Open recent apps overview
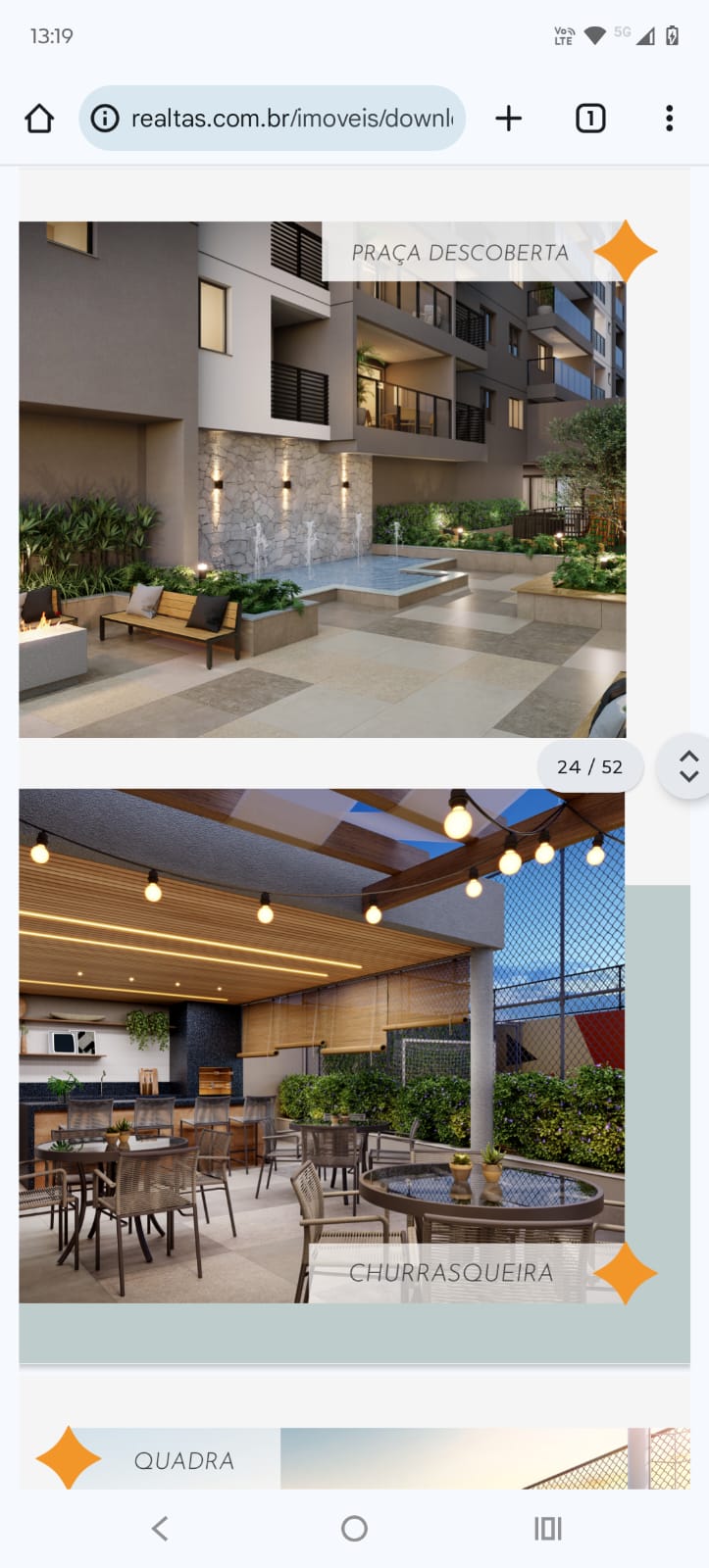Viewport: 709px width, 1568px height. (x=547, y=1528)
